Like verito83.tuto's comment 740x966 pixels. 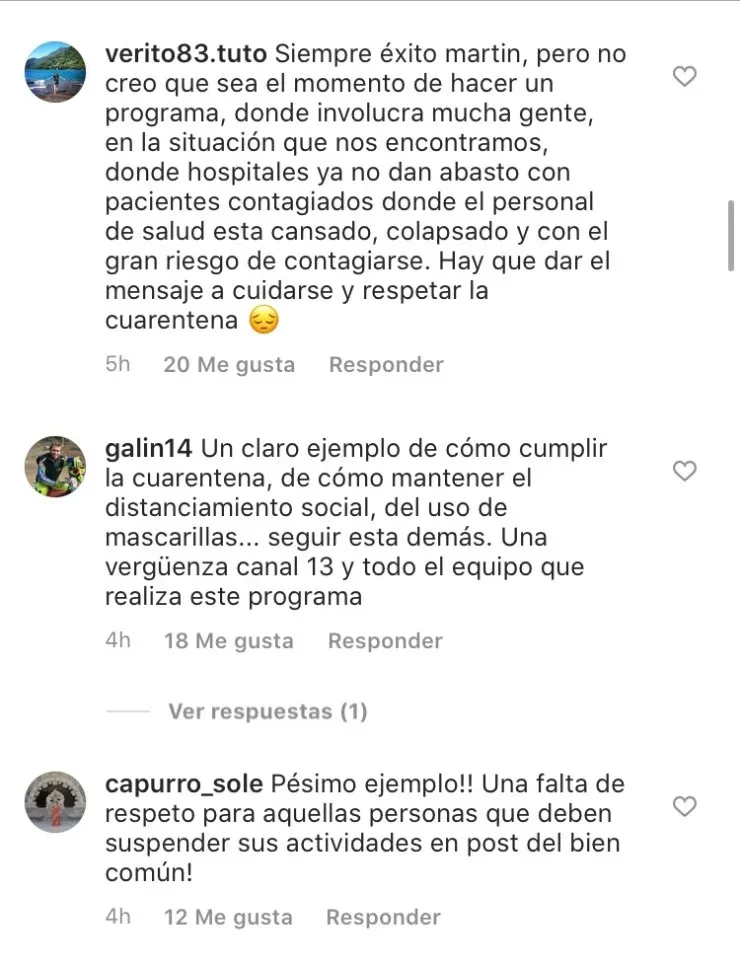(x=684, y=77)
